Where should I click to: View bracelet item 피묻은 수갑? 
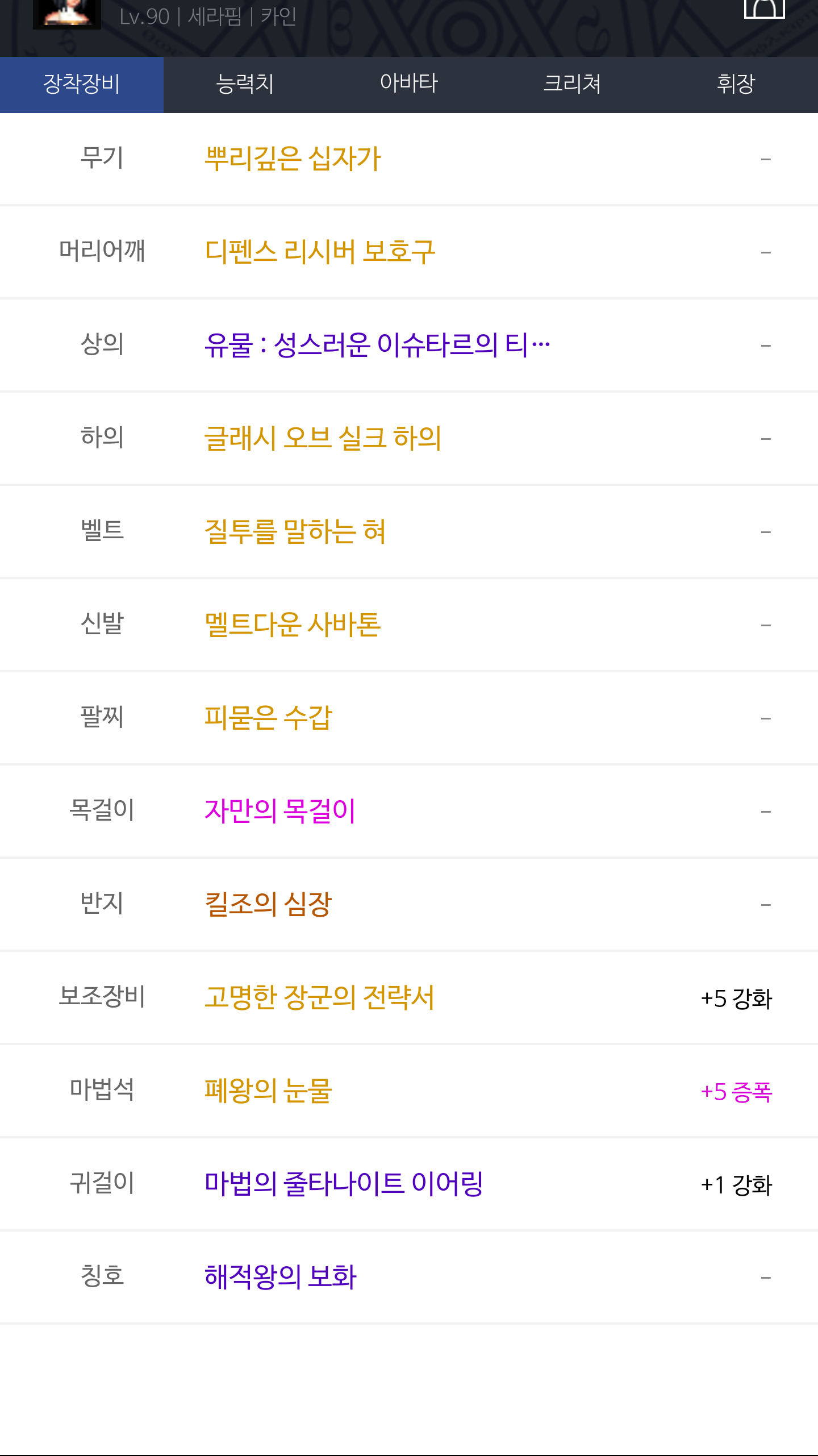268,718
